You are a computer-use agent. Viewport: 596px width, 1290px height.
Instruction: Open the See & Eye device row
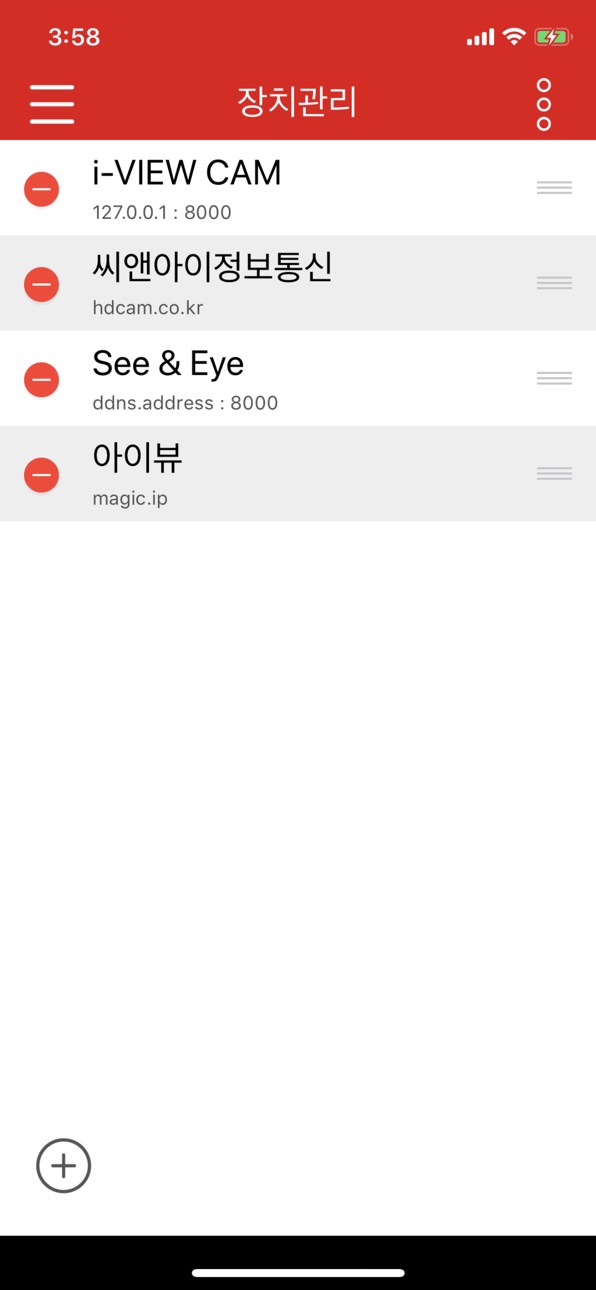pyautogui.click(x=298, y=378)
